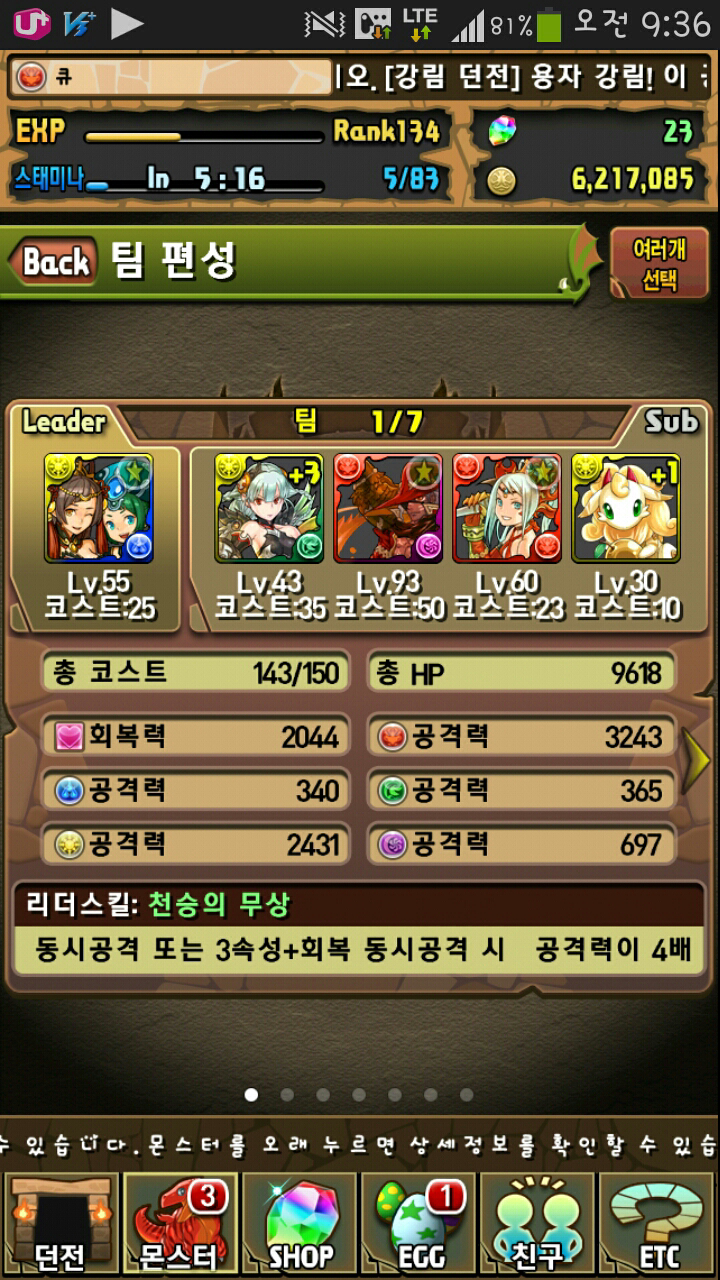Screen dimensions: 720x1280
Task: Open the 던전 dungeon tab
Action: click(60, 1224)
